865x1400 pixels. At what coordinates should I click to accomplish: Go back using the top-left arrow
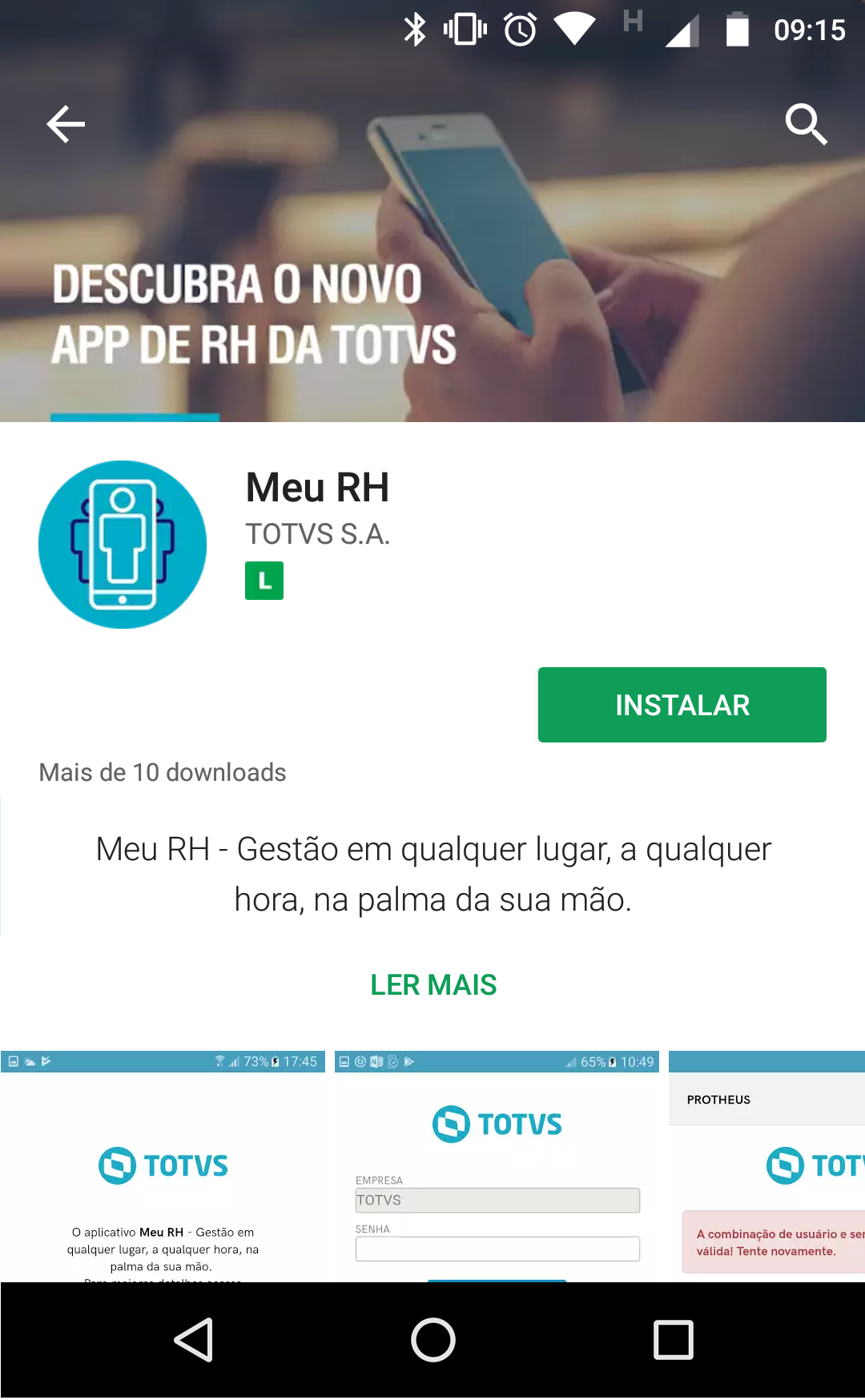66,124
